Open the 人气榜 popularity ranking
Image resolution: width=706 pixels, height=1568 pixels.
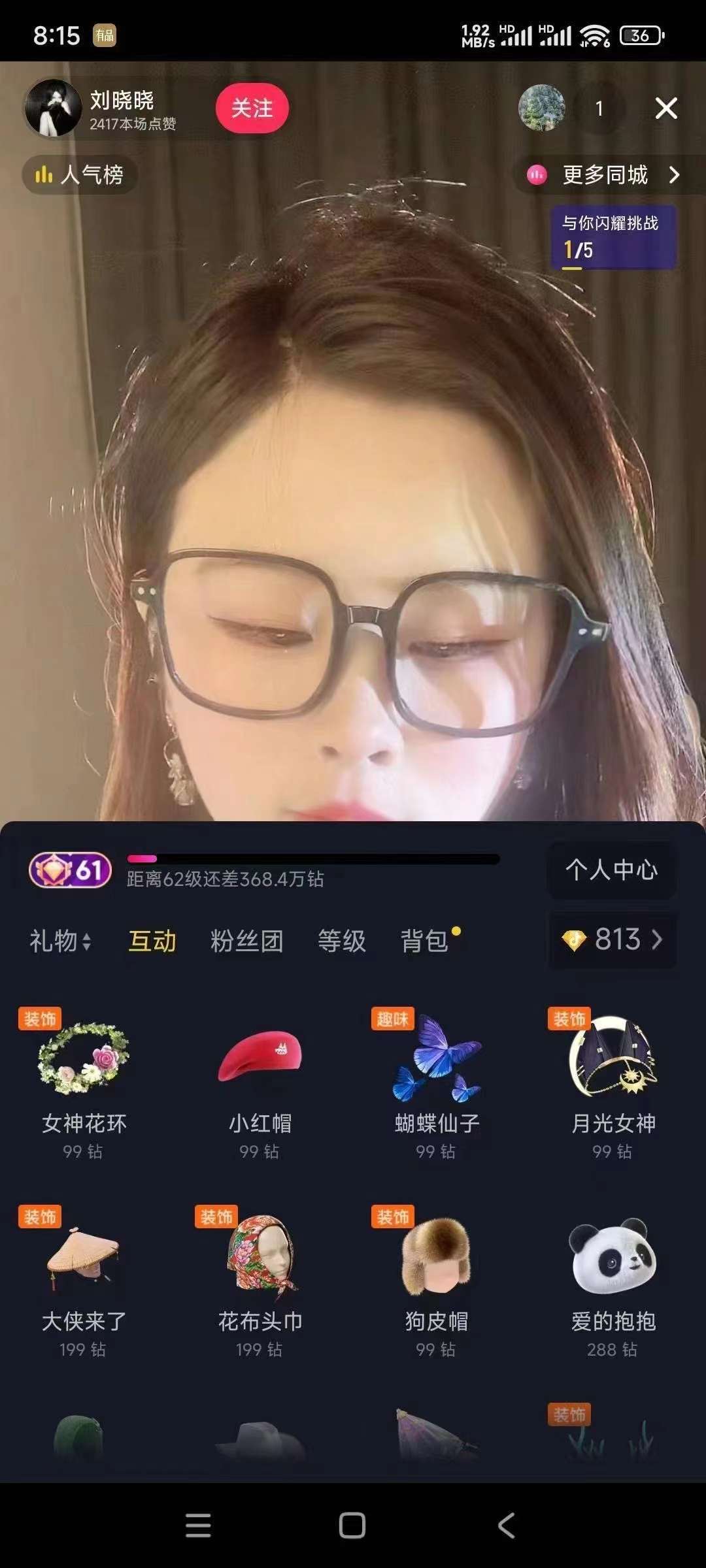80,175
